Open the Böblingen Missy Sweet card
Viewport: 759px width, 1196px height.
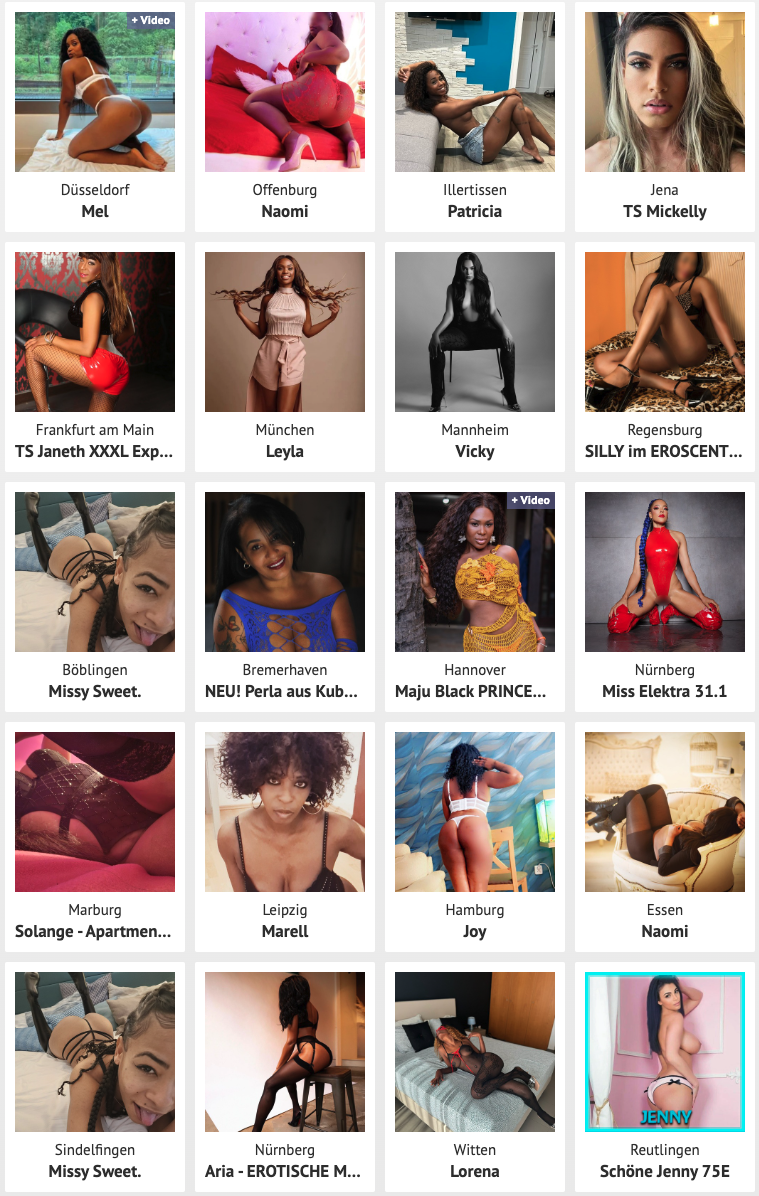pos(95,572)
